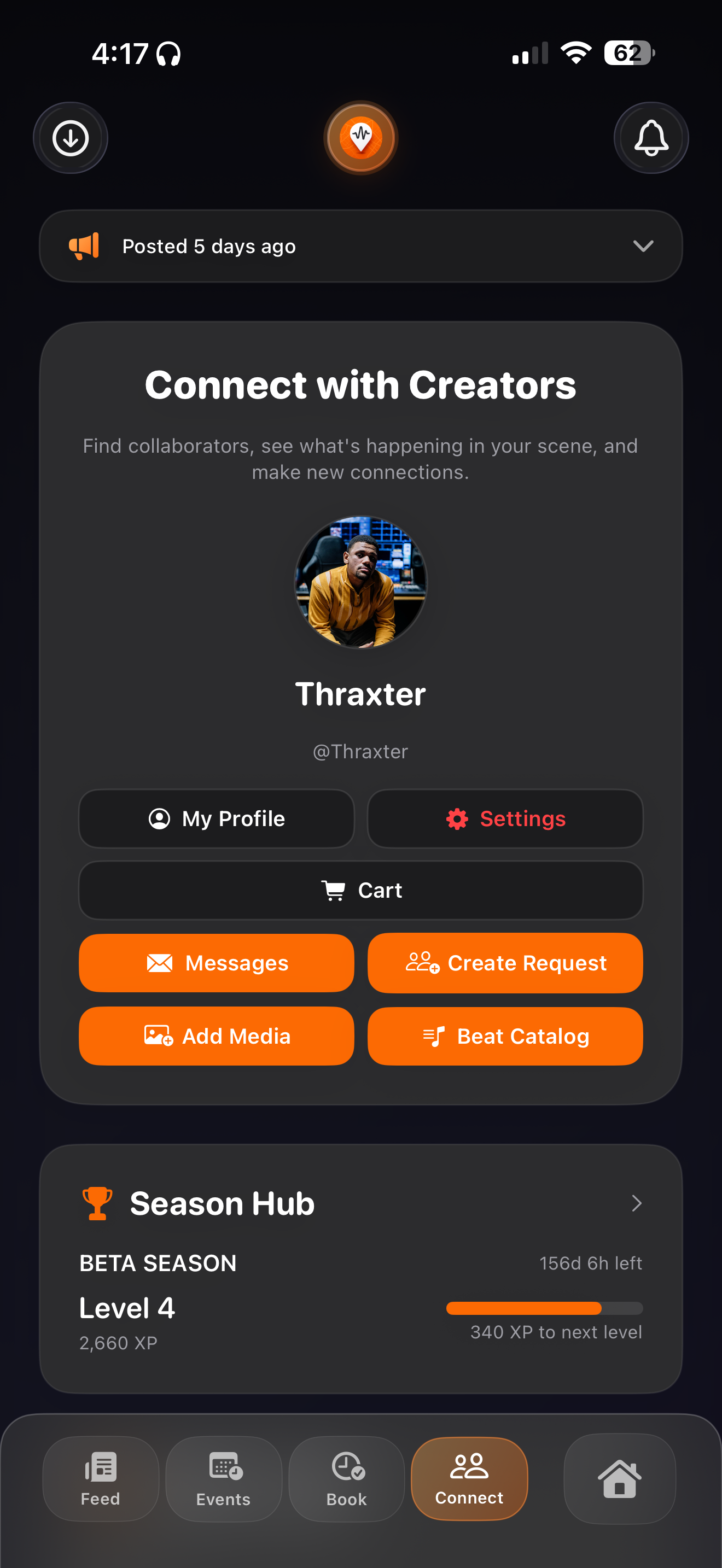Viewport: 722px width, 1568px height.
Task: Open the Season Hub card
Action: [x=361, y=1269]
